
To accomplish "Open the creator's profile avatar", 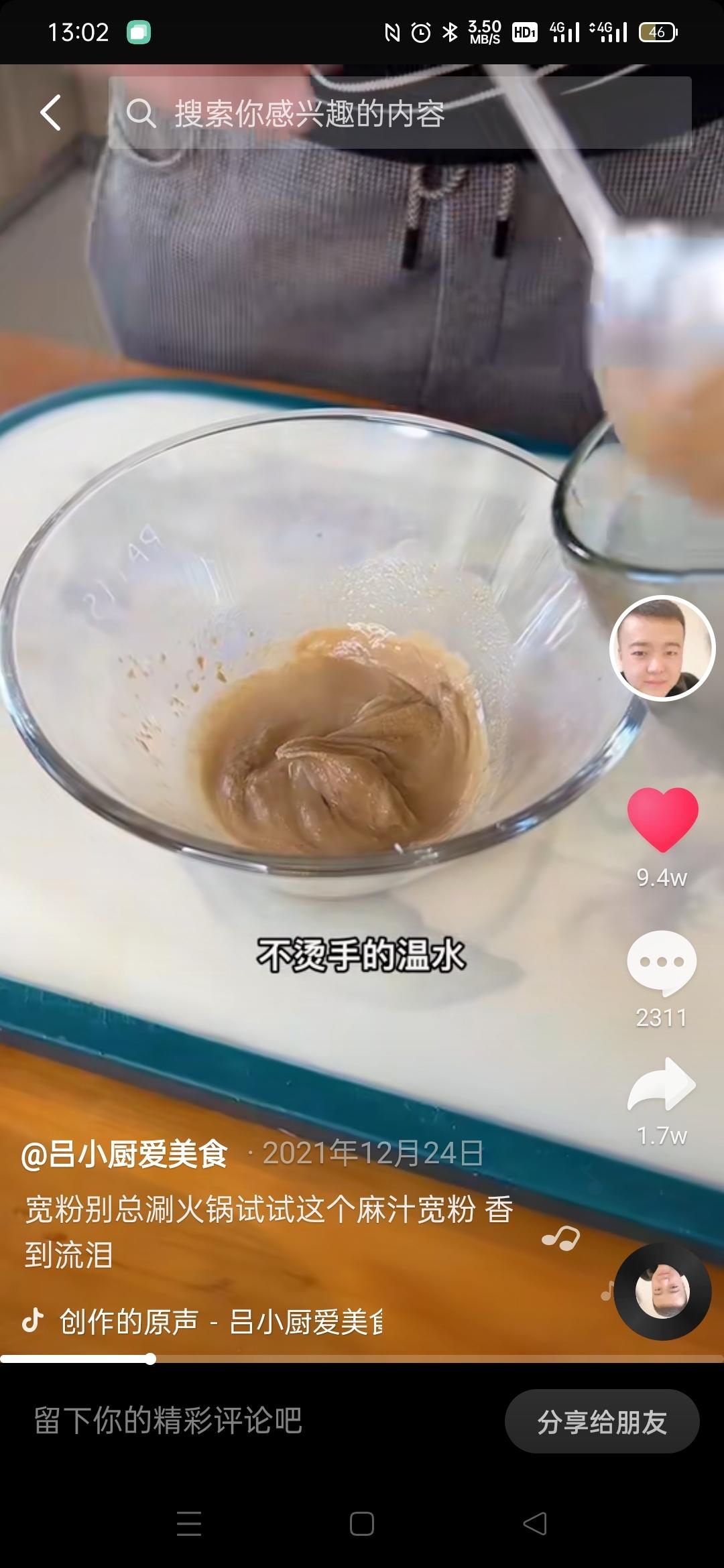I will click(662, 648).
